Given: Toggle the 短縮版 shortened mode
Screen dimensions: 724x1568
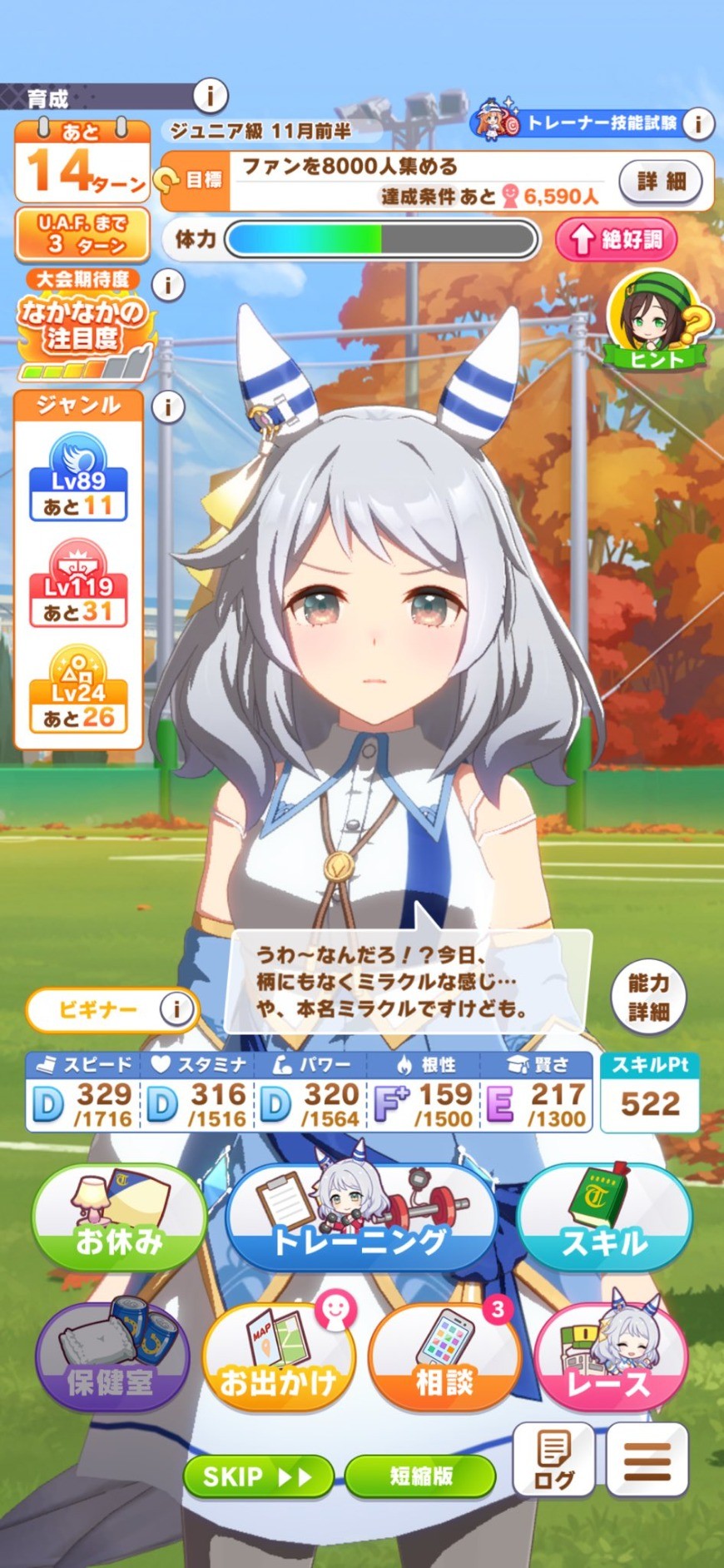Looking at the screenshot, I should click(420, 1476).
